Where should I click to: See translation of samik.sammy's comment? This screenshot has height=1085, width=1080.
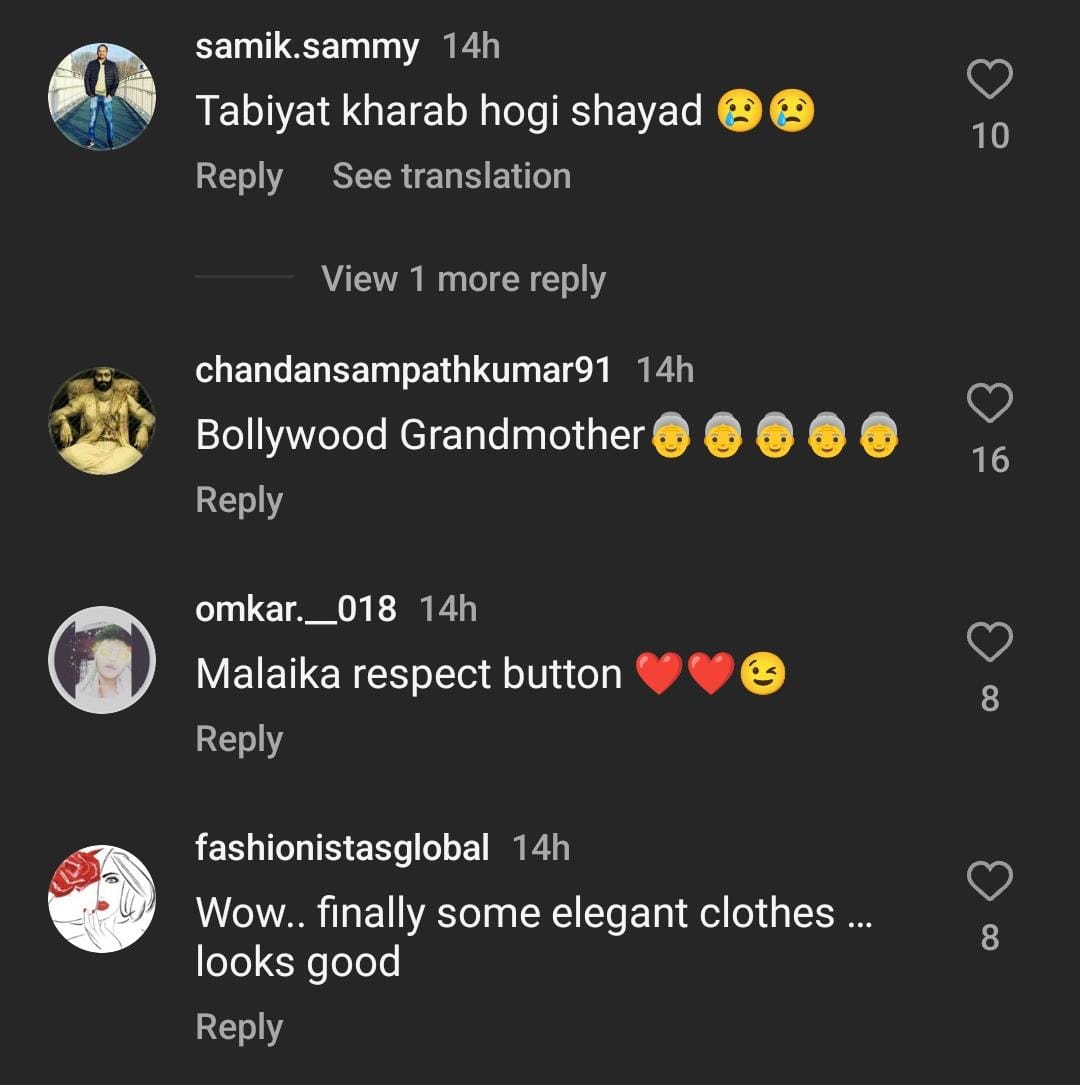pos(451,176)
